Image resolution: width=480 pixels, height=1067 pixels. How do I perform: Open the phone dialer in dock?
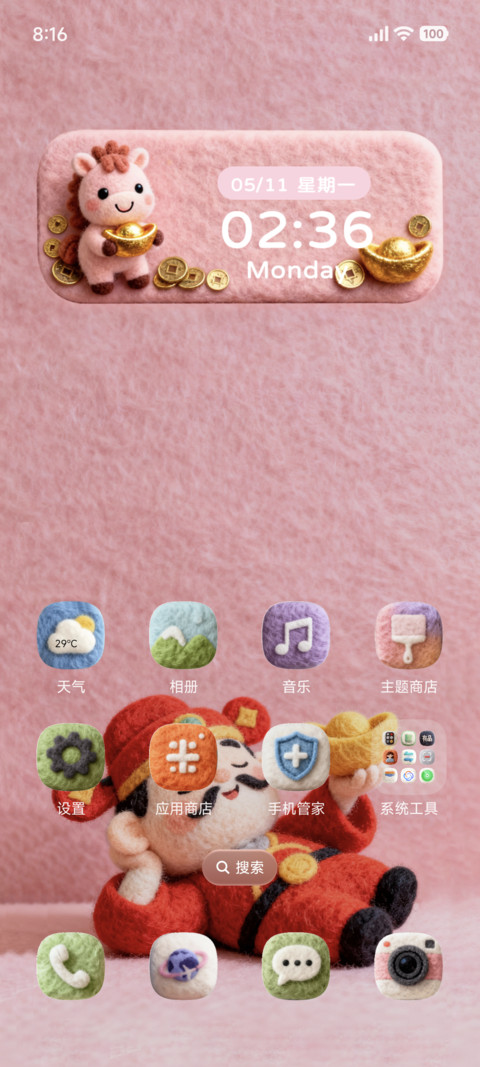coord(71,966)
